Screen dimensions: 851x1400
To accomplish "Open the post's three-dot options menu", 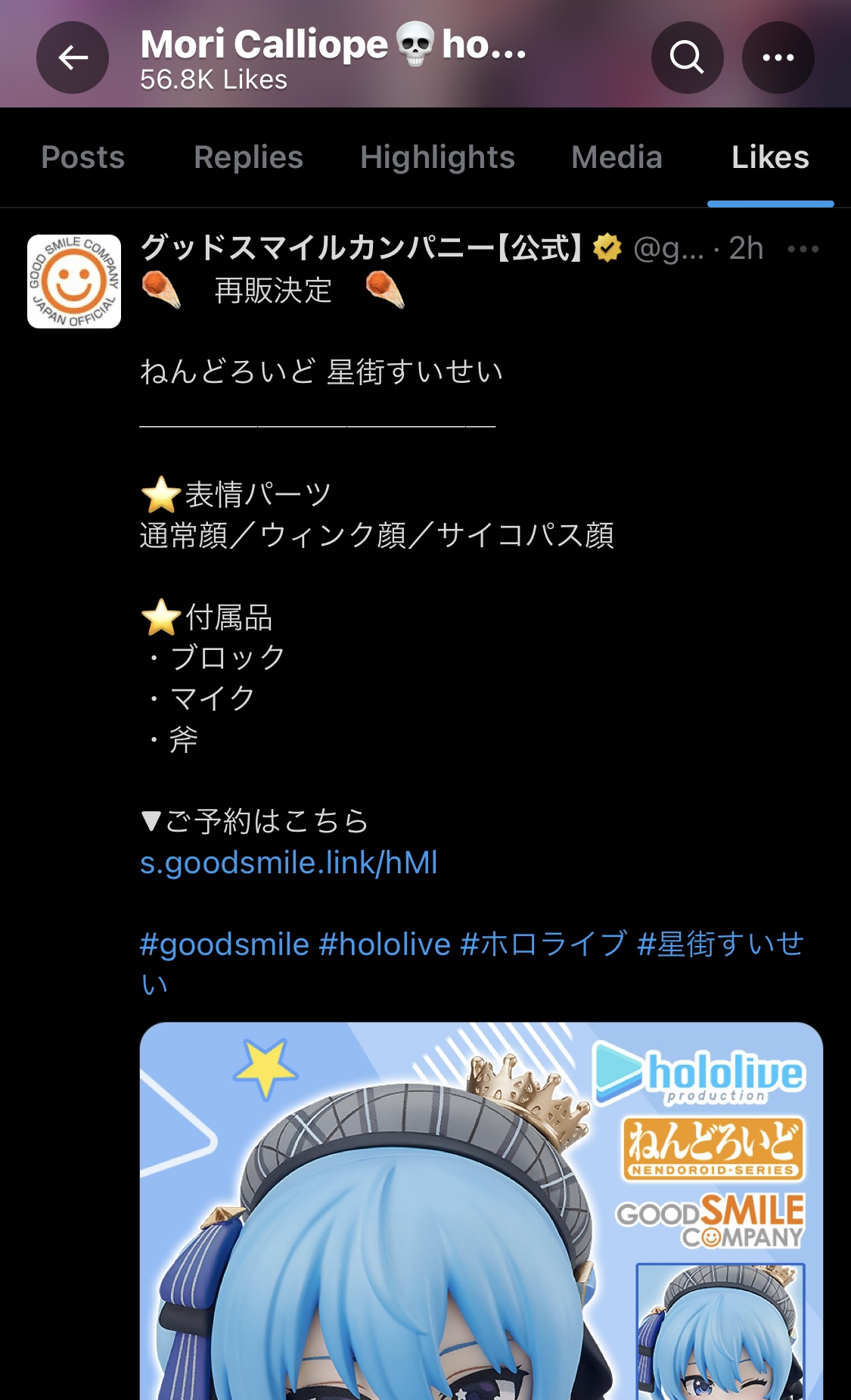I will [803, 249].
